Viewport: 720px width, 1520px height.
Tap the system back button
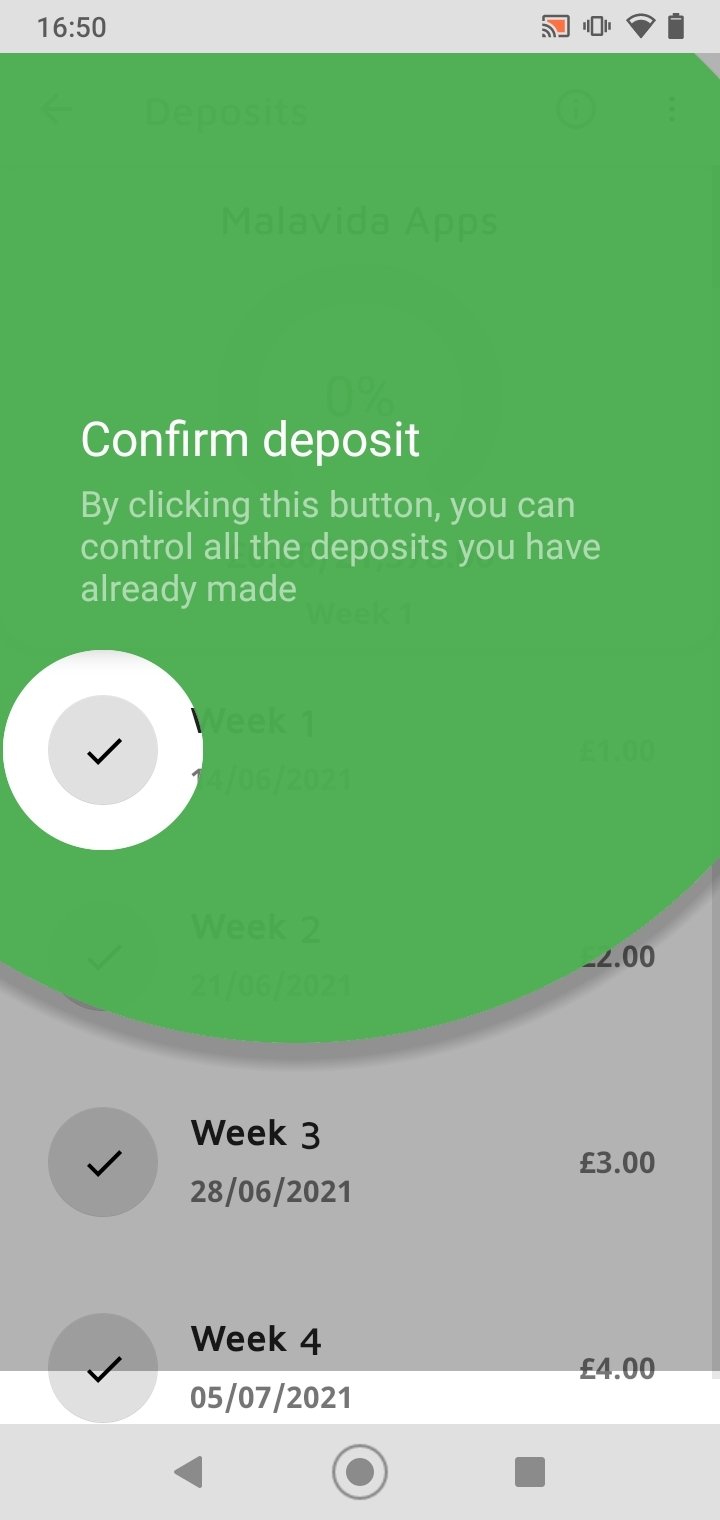[x=189, y=1471]
